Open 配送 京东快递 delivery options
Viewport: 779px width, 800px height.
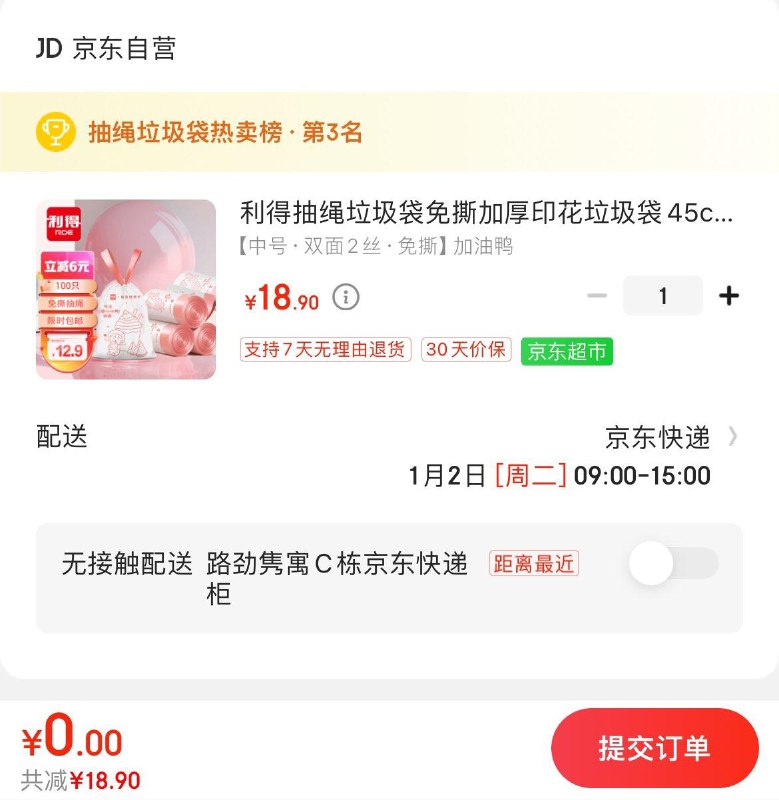click(x=670, y=437)
